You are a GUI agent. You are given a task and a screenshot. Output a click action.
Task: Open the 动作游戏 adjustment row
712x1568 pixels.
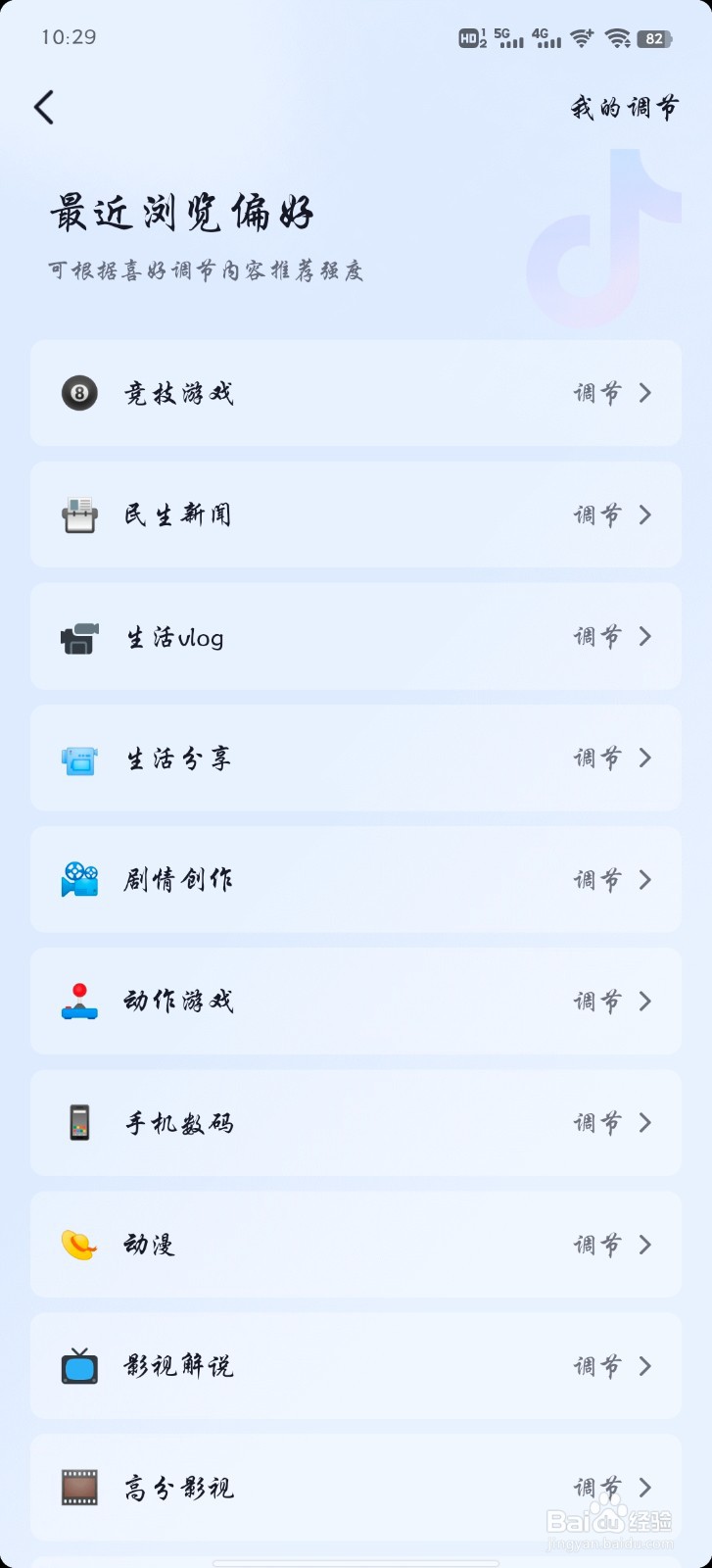point(356,1001)
